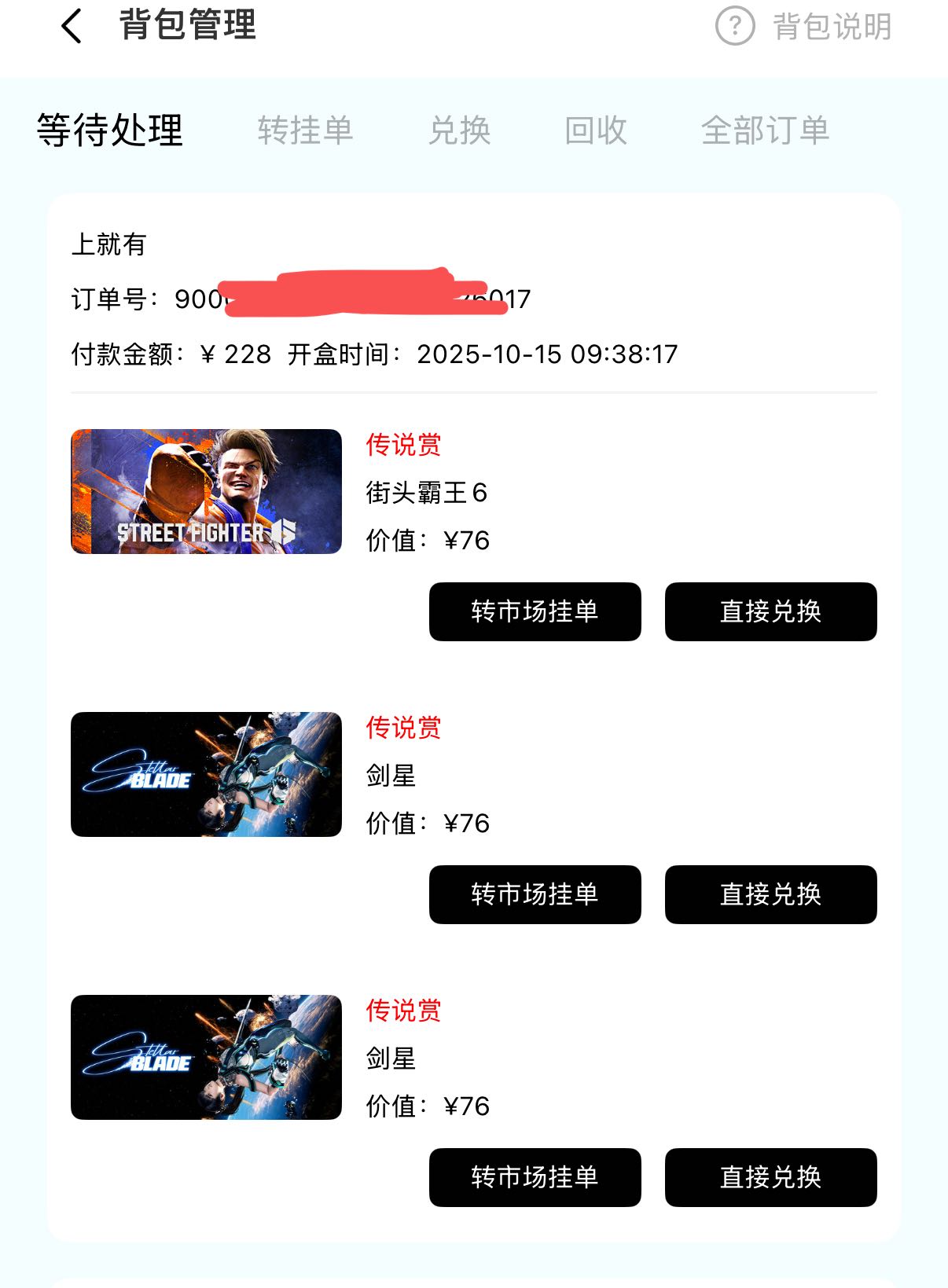
Task: Switch to the 转挂单 tab
Action: [305, 130]
